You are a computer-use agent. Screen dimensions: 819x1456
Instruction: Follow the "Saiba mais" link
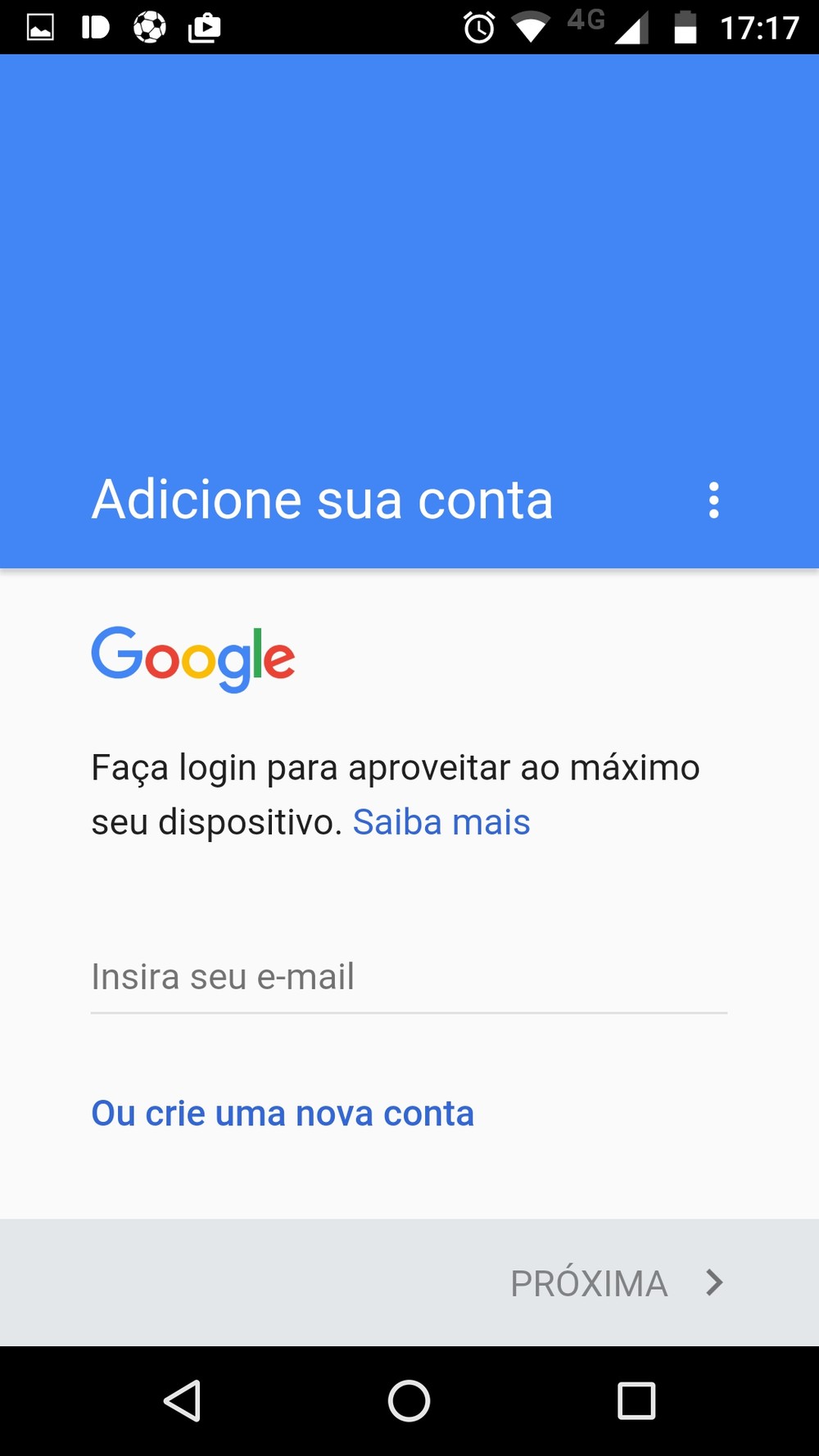coord(441,822)
